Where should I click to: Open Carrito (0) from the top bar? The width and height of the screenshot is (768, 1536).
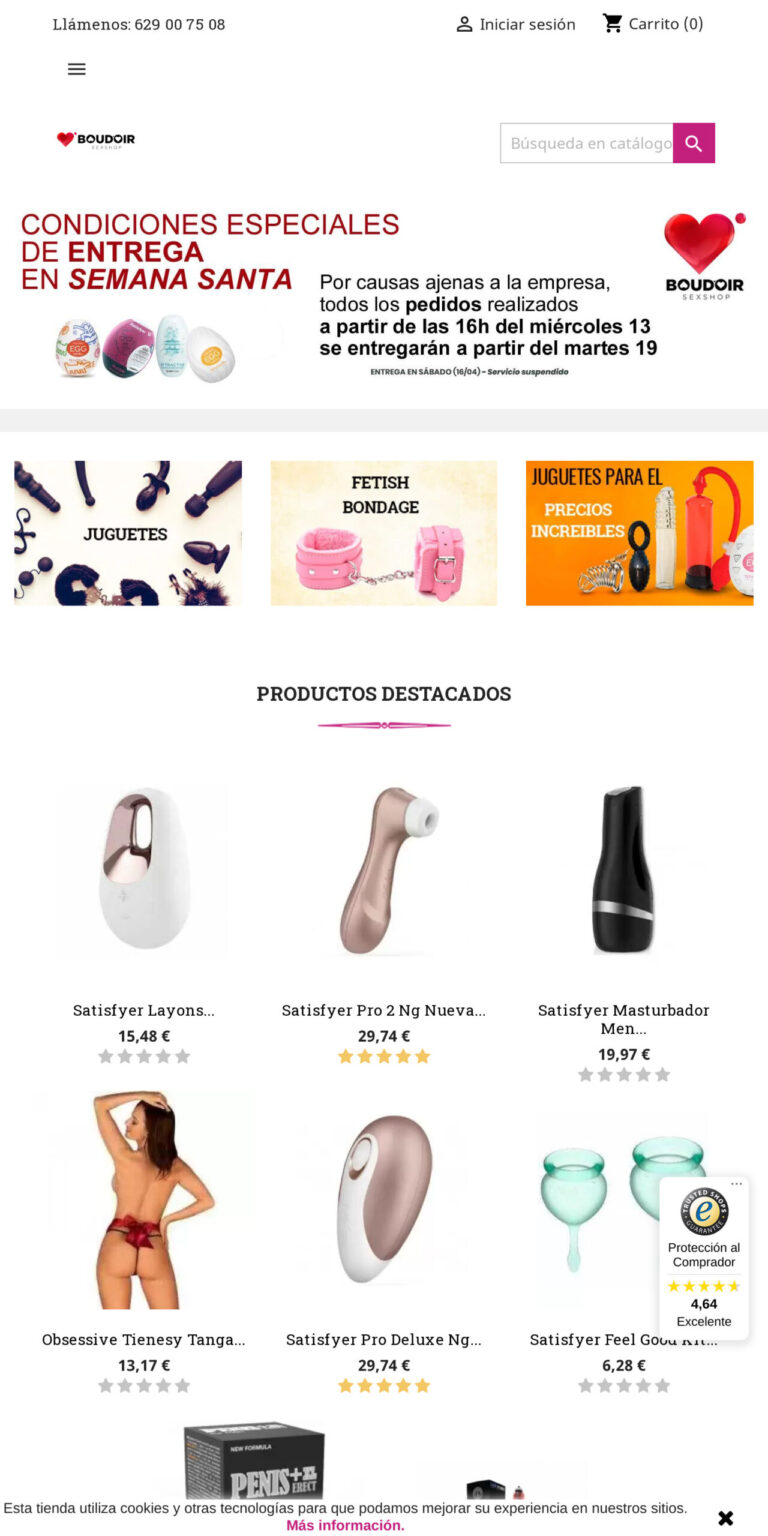(x=666, y=23)
